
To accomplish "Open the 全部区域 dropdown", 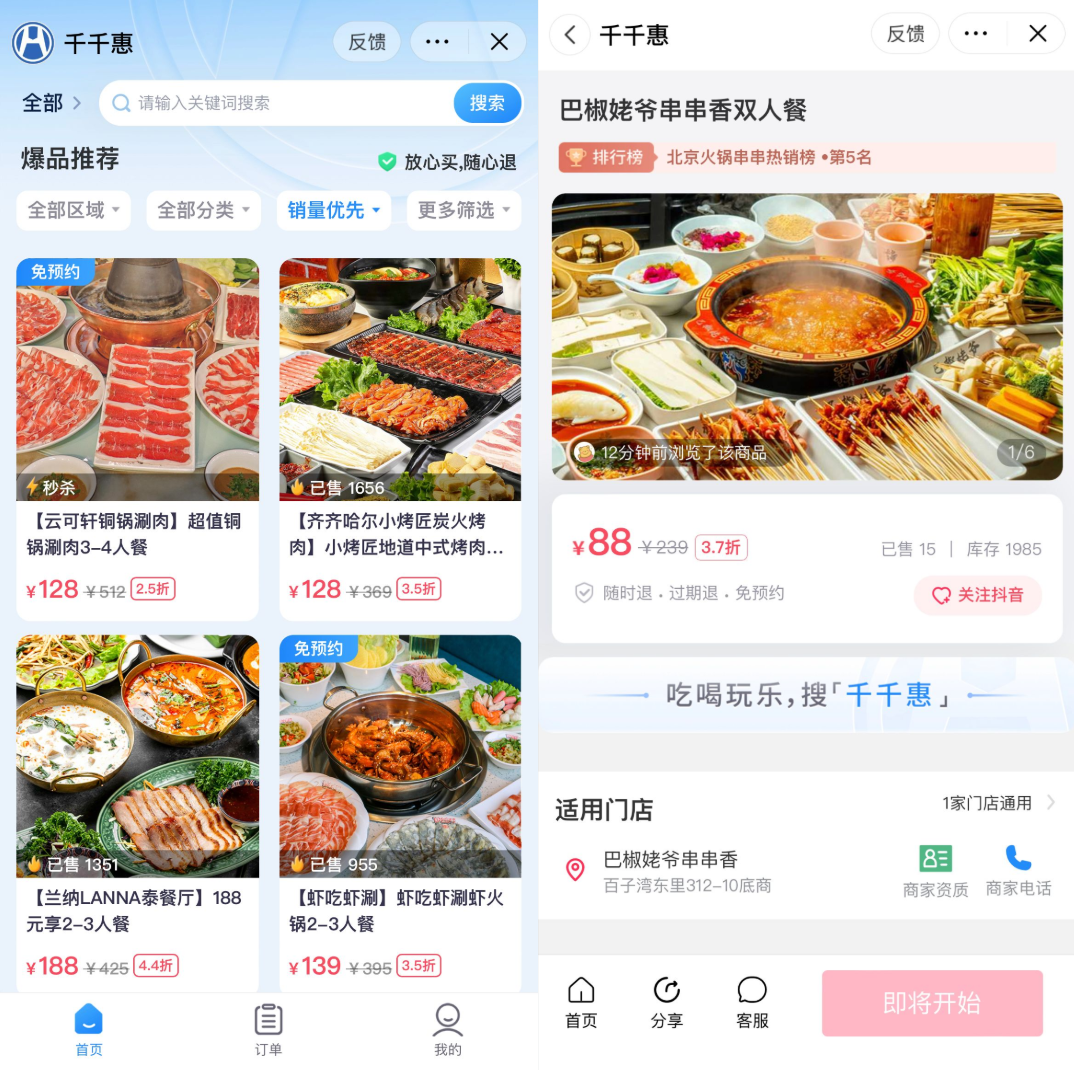I will 73,211.
